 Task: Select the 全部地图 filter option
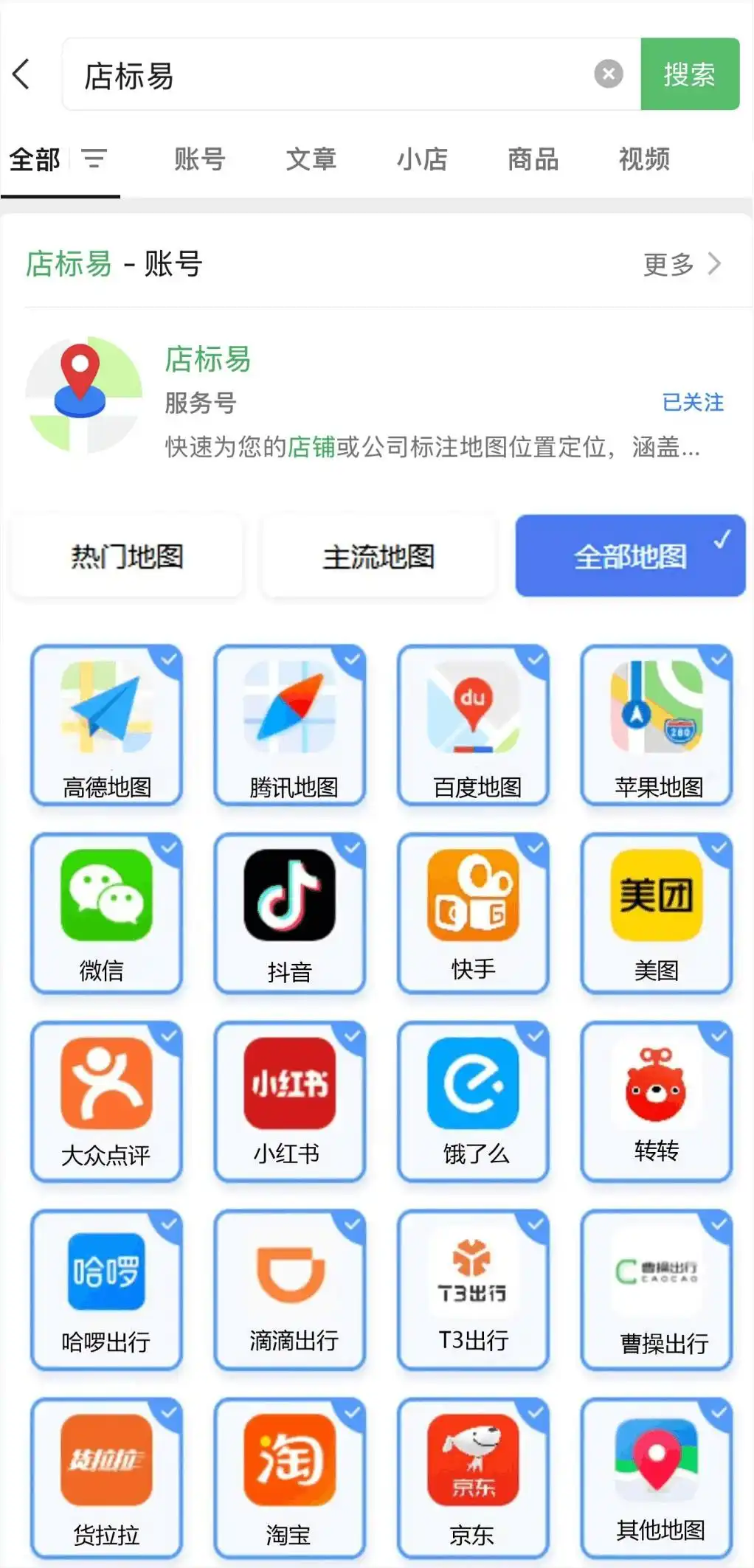click(x=630, y=555)
